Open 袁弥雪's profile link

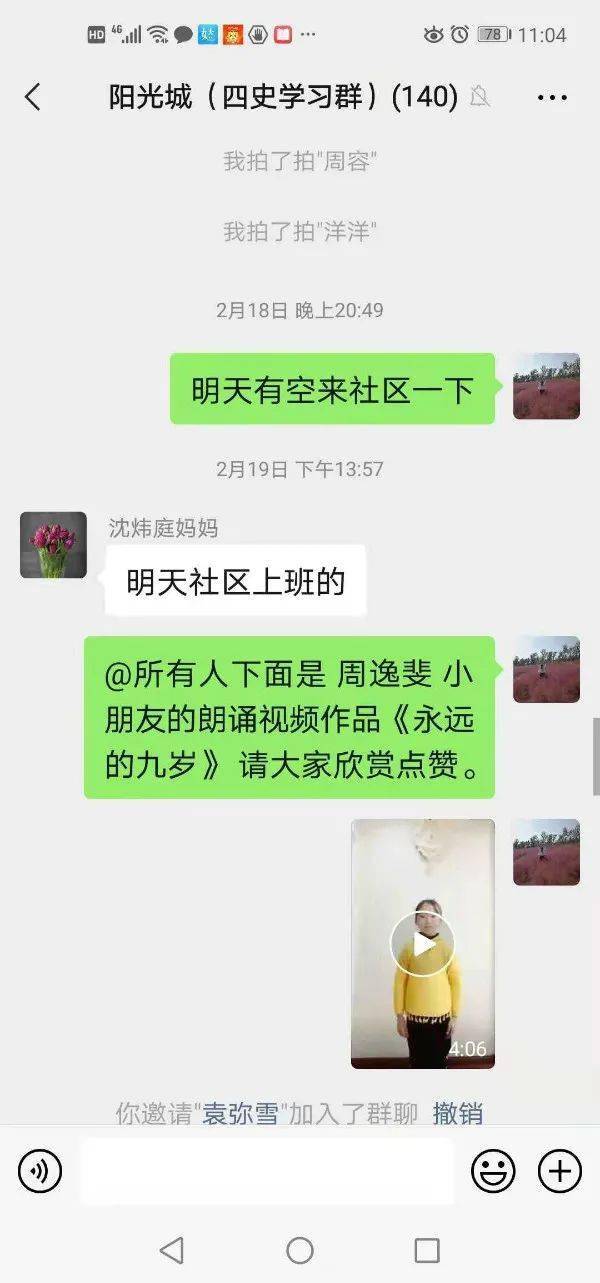point(241,1113)
